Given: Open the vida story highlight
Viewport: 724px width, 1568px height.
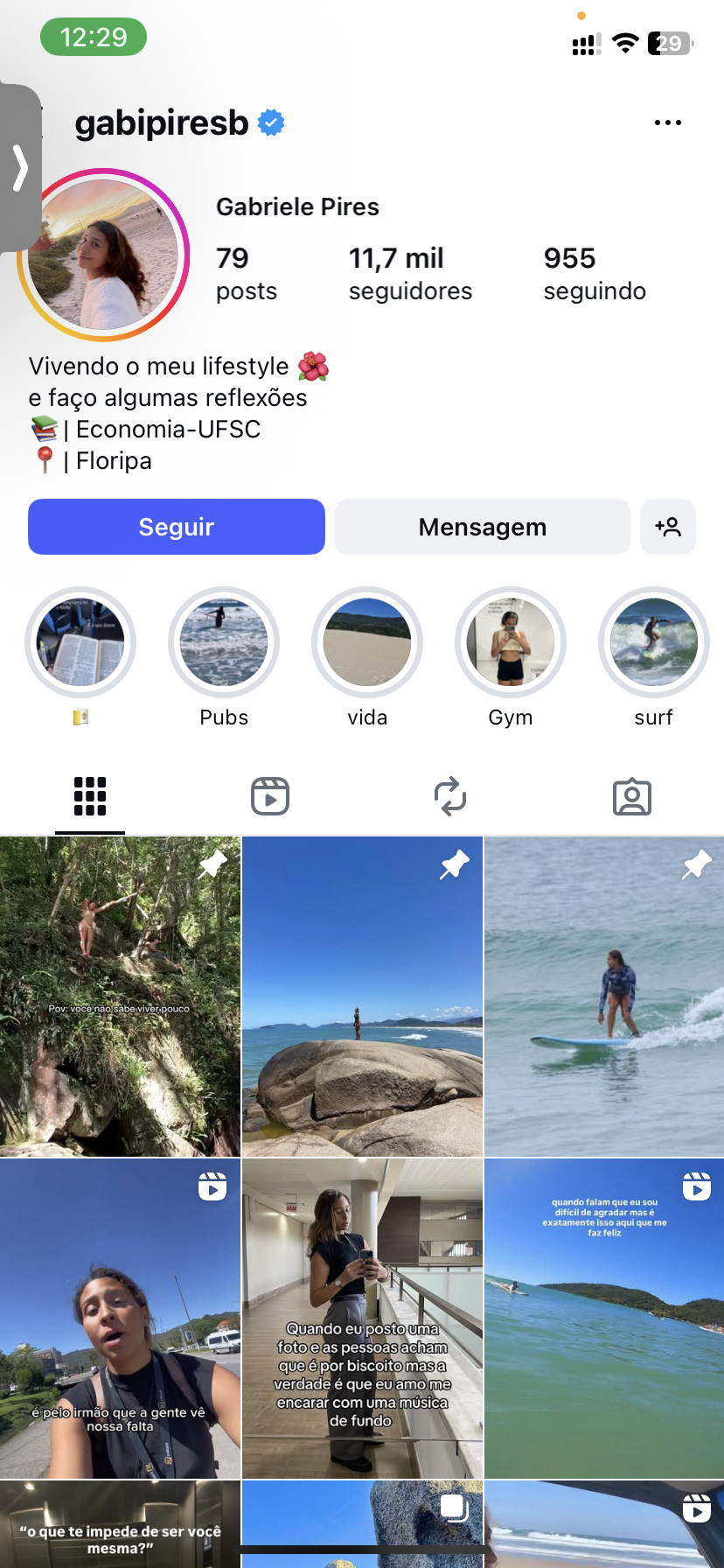Looking at the screenshot, I should coord(367,641).
